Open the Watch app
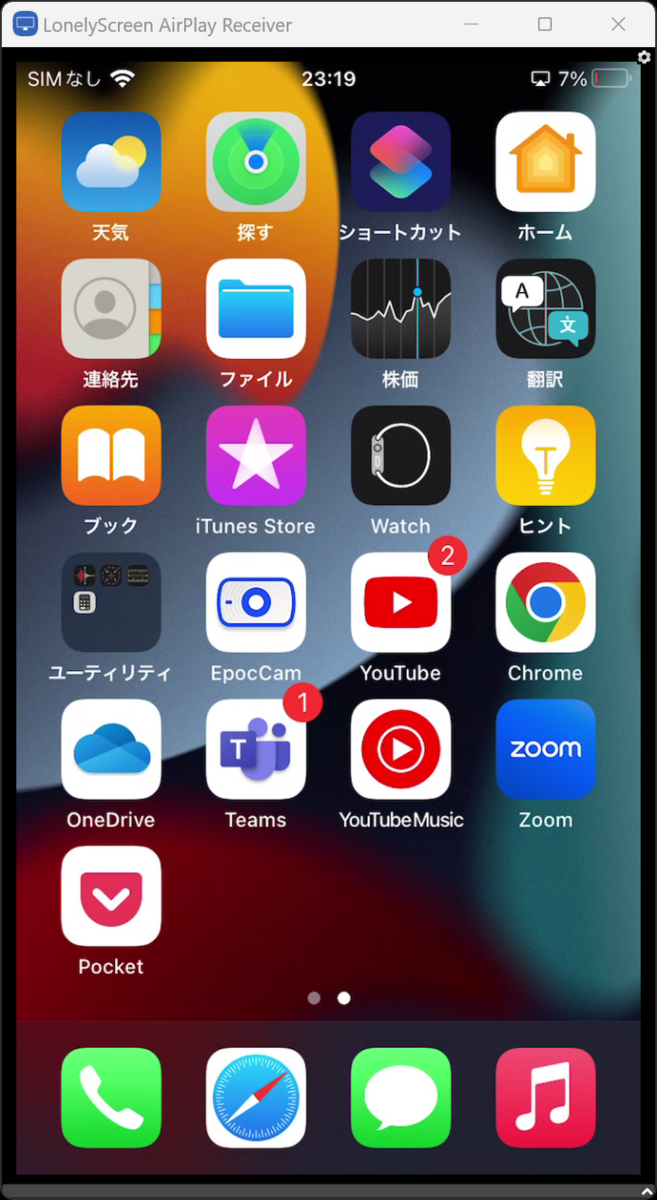 [401, 456]
